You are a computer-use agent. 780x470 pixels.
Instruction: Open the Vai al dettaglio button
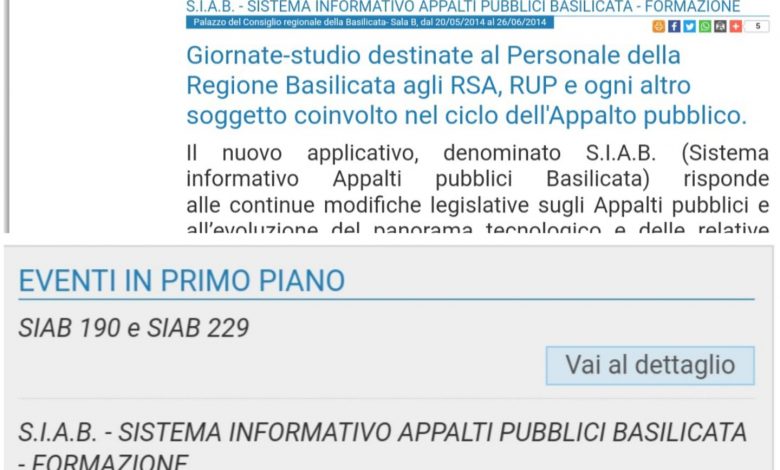[x=650, y=365]
